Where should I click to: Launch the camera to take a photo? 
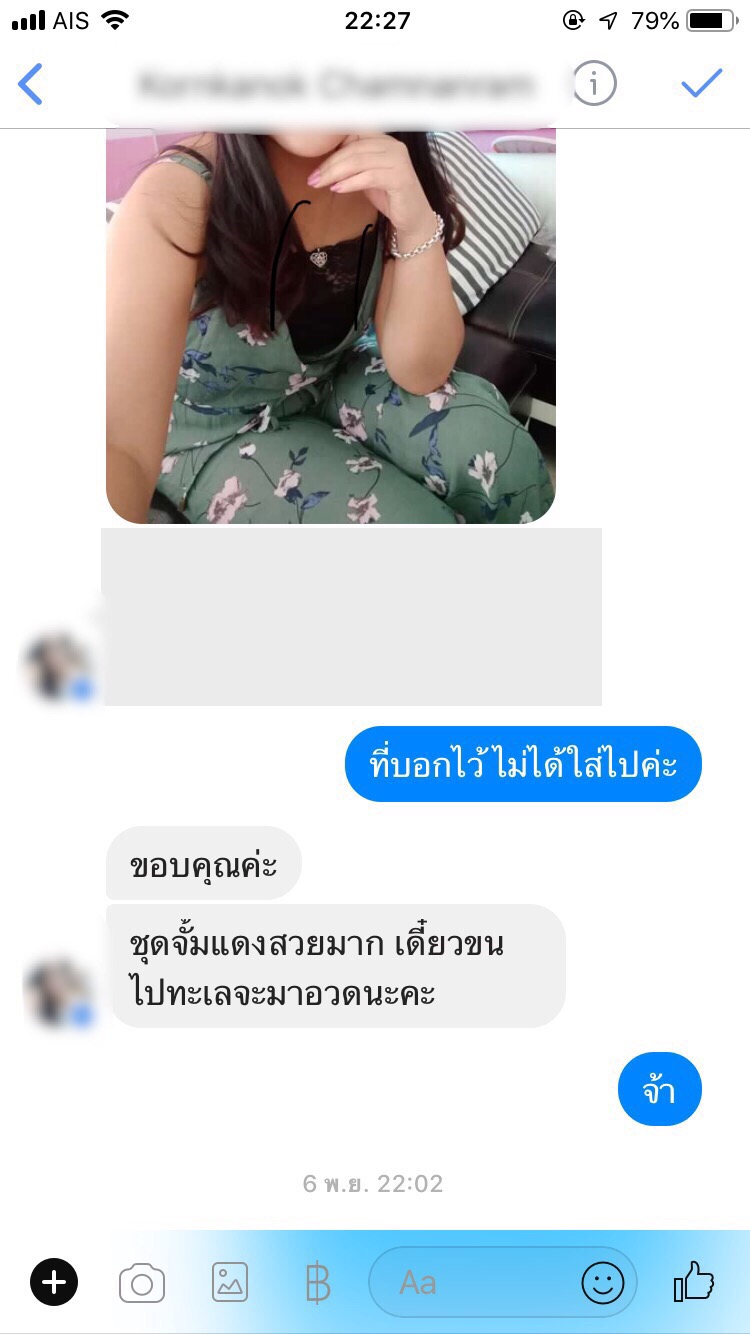click(x=141, y=1283)
